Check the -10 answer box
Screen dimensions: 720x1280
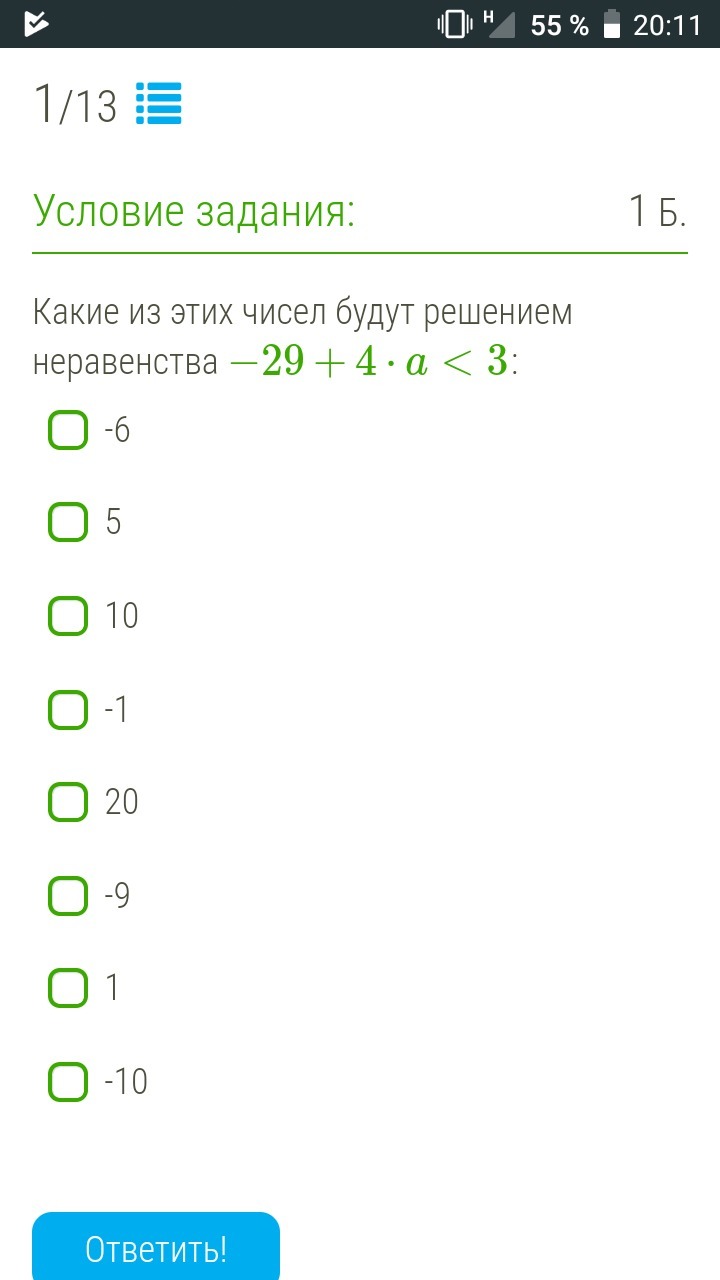[68, 1081]
